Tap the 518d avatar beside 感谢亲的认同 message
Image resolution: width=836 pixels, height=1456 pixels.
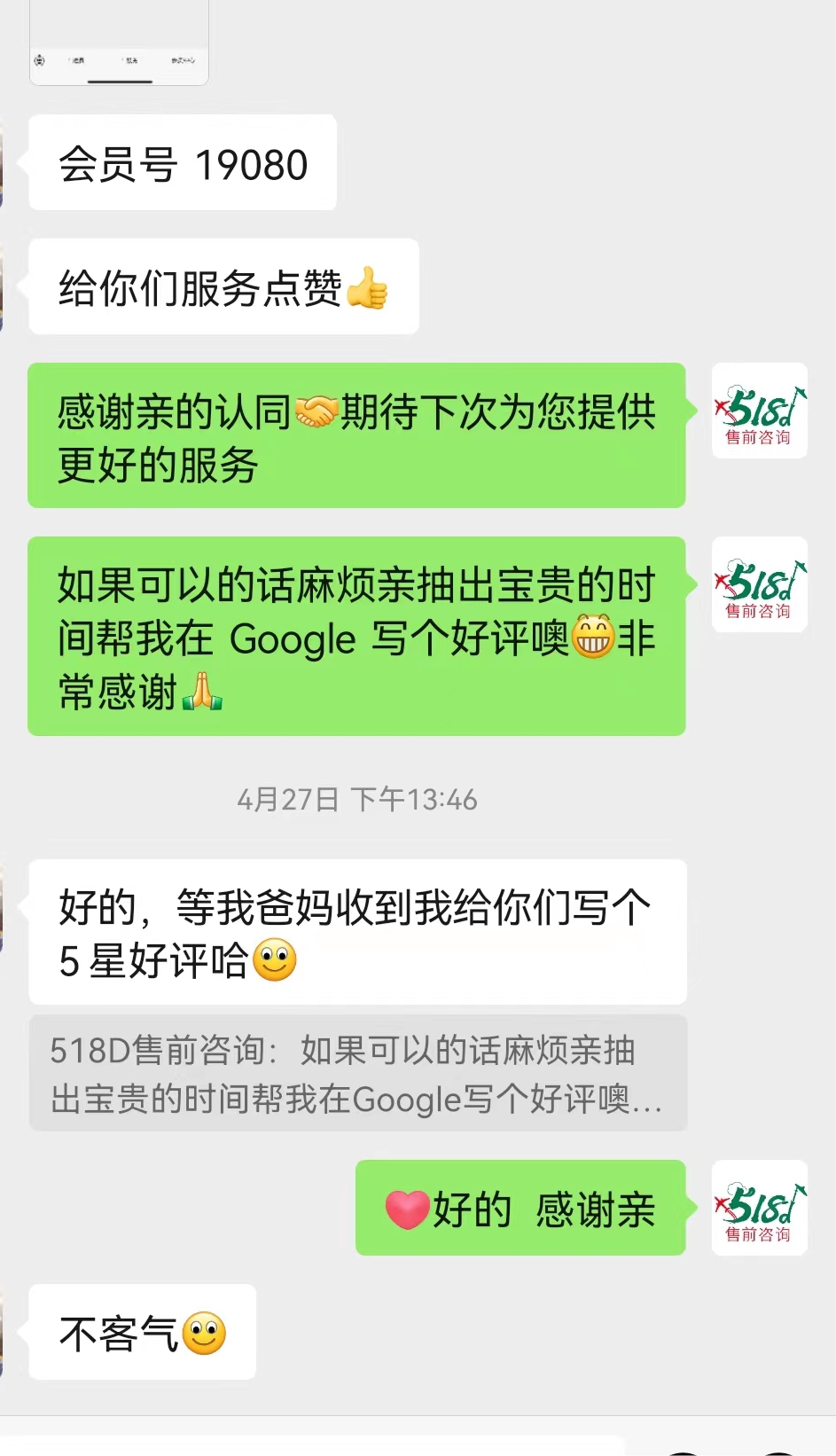pyautogui.click(x=759, y=411)
